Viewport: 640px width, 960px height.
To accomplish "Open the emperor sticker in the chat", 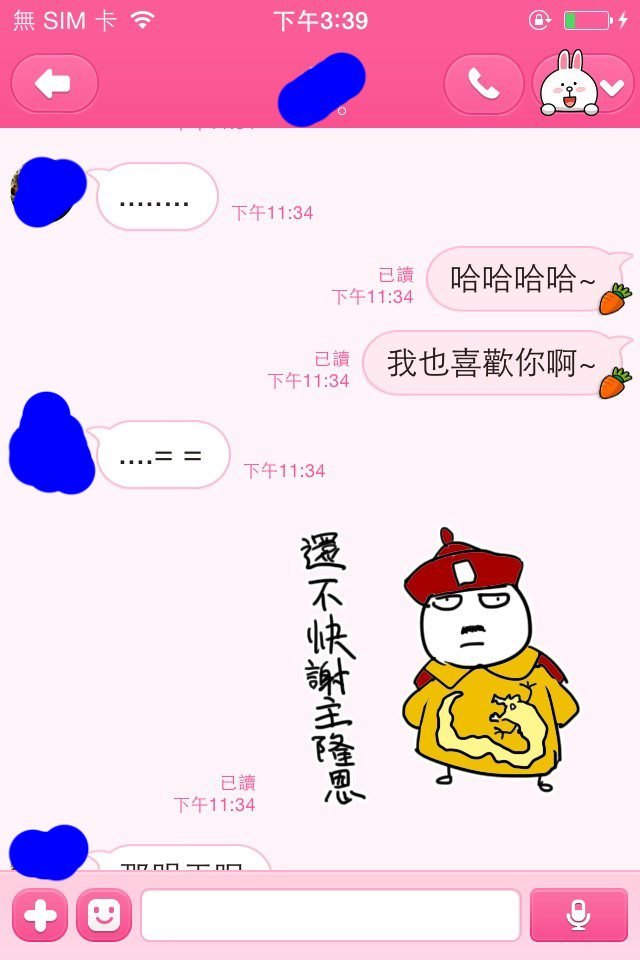I will tap(440, 665).
